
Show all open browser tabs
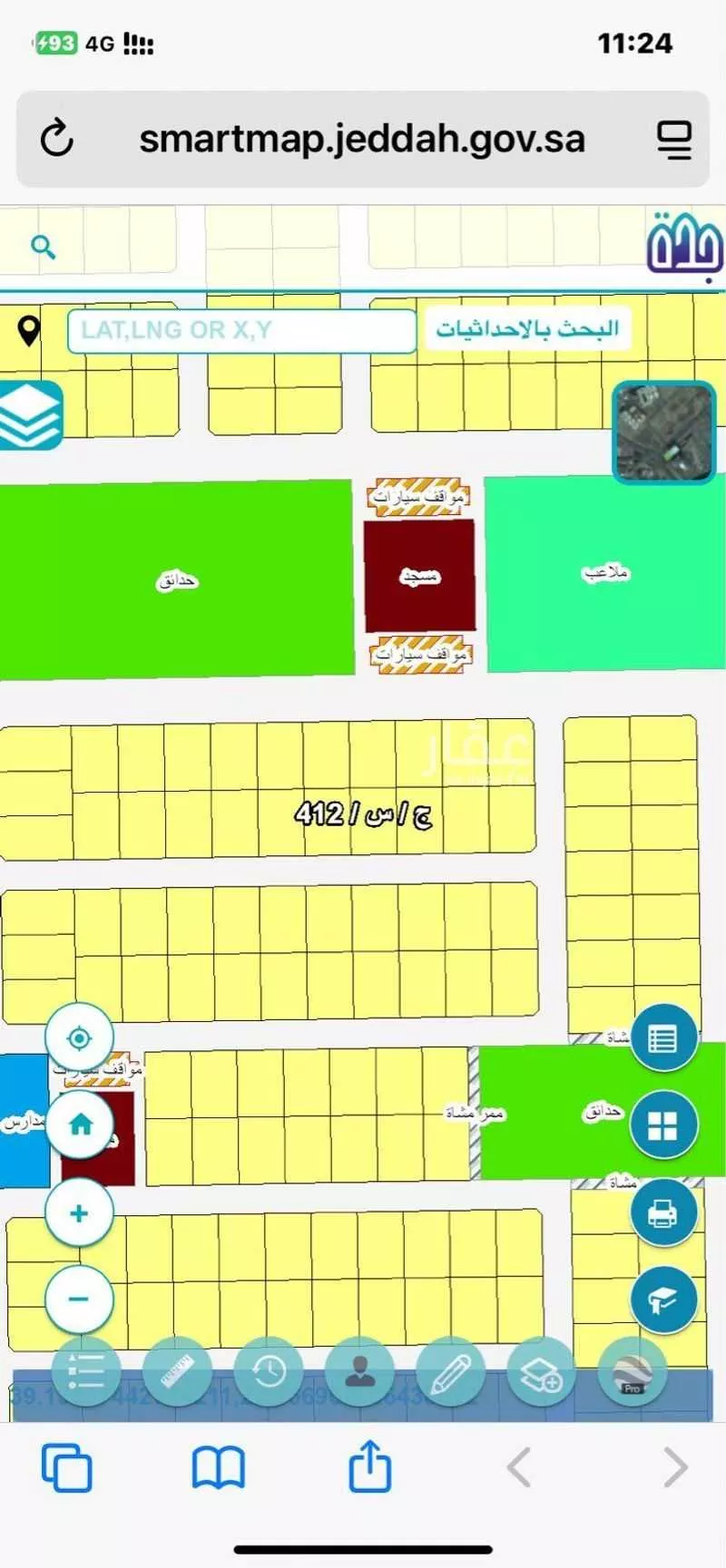click(x=67, y=1466)
